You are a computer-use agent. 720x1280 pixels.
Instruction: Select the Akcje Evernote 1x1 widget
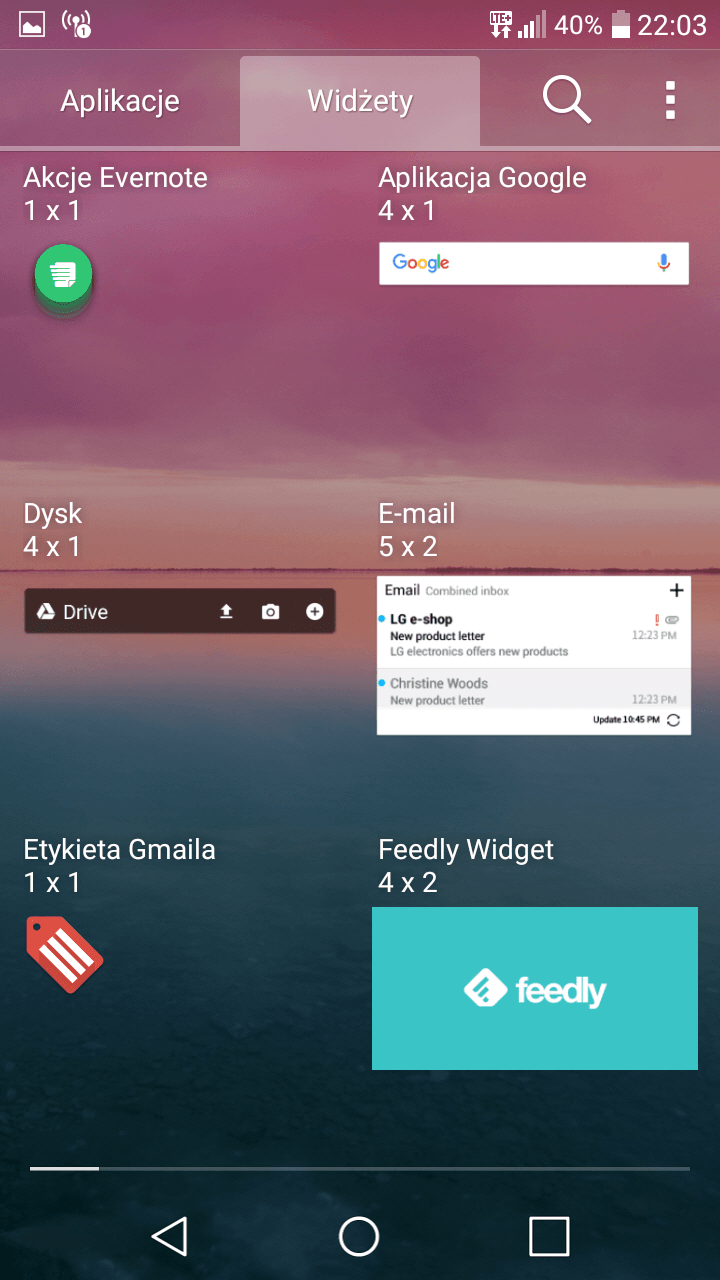tap(64, 274)
